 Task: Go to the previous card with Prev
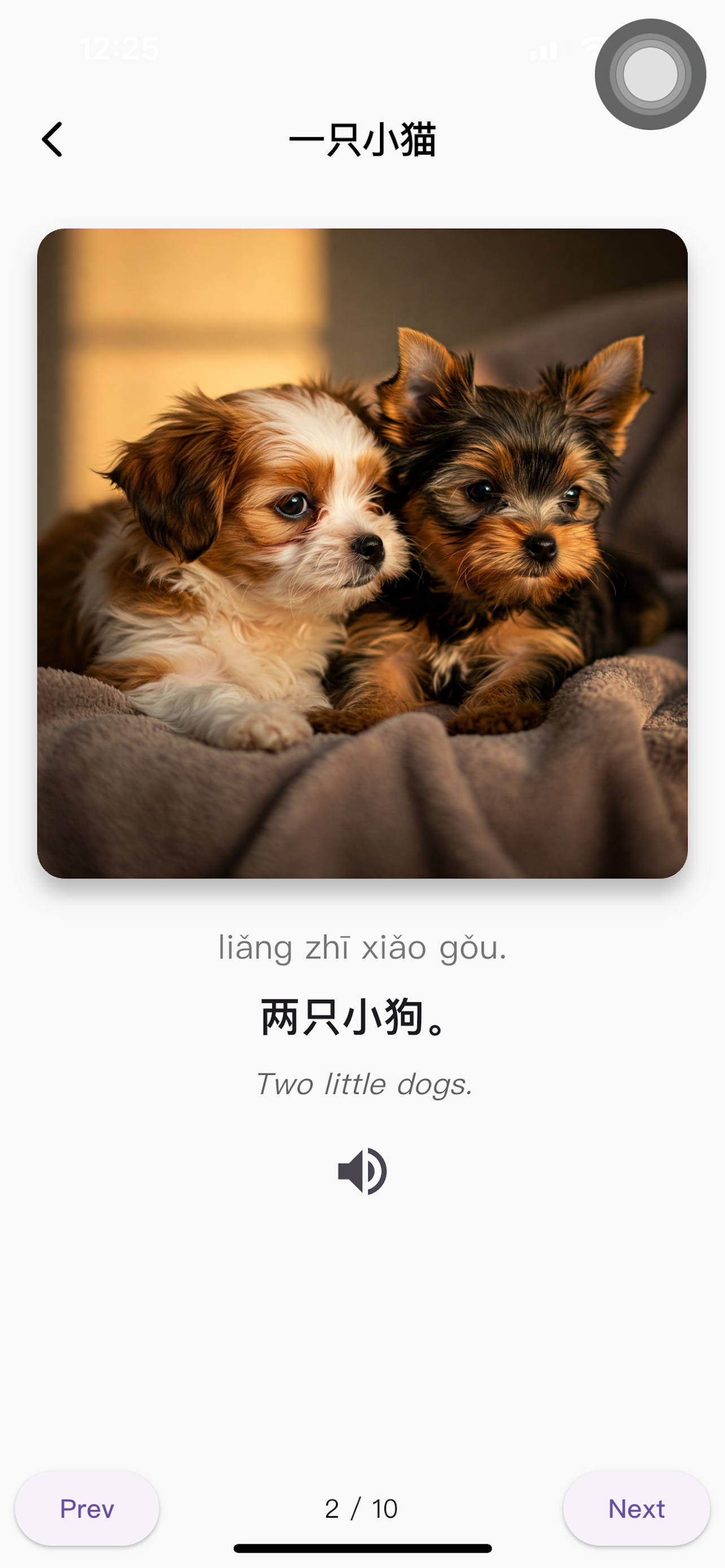pyautogui.click(x=87, y=1508)
